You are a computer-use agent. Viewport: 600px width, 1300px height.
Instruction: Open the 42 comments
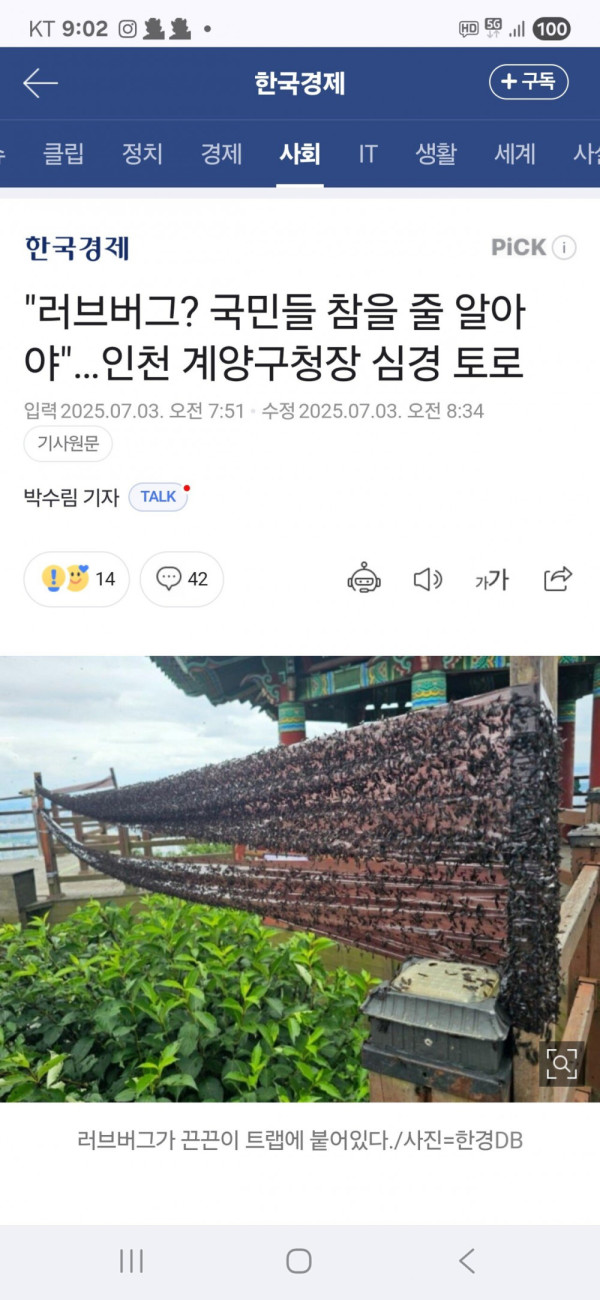point(182,579)
